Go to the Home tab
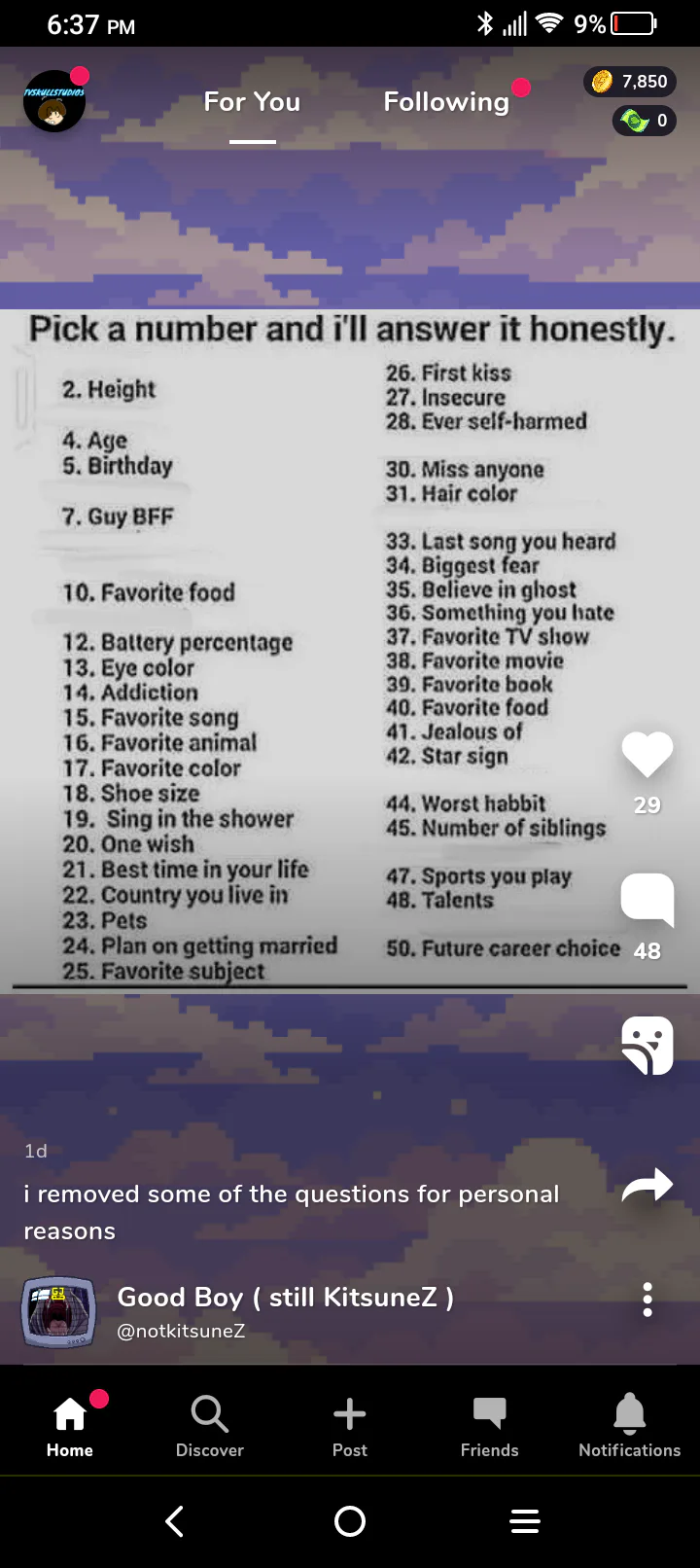 [x=70, y=1424]
